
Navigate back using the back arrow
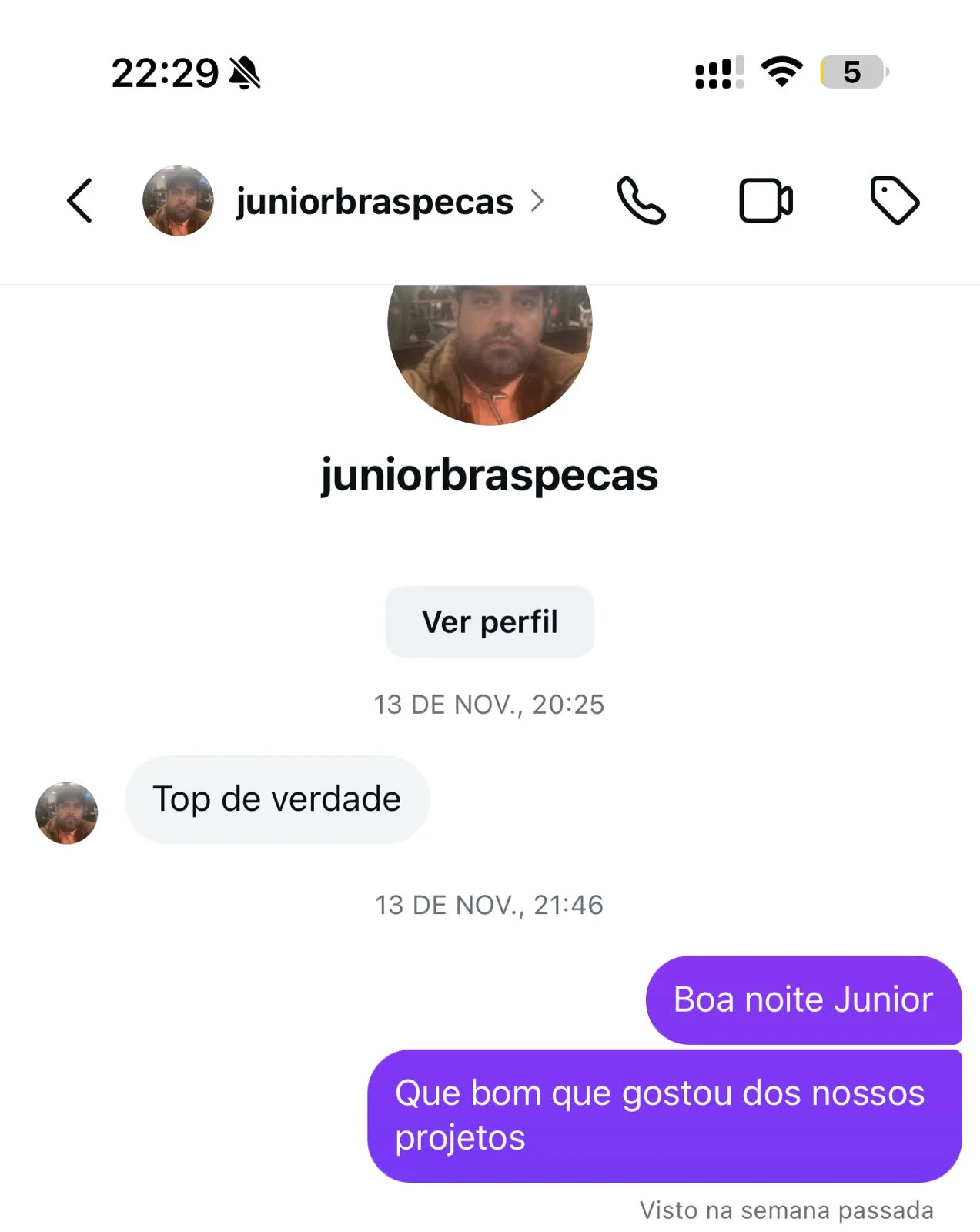[x=79, y=200]
